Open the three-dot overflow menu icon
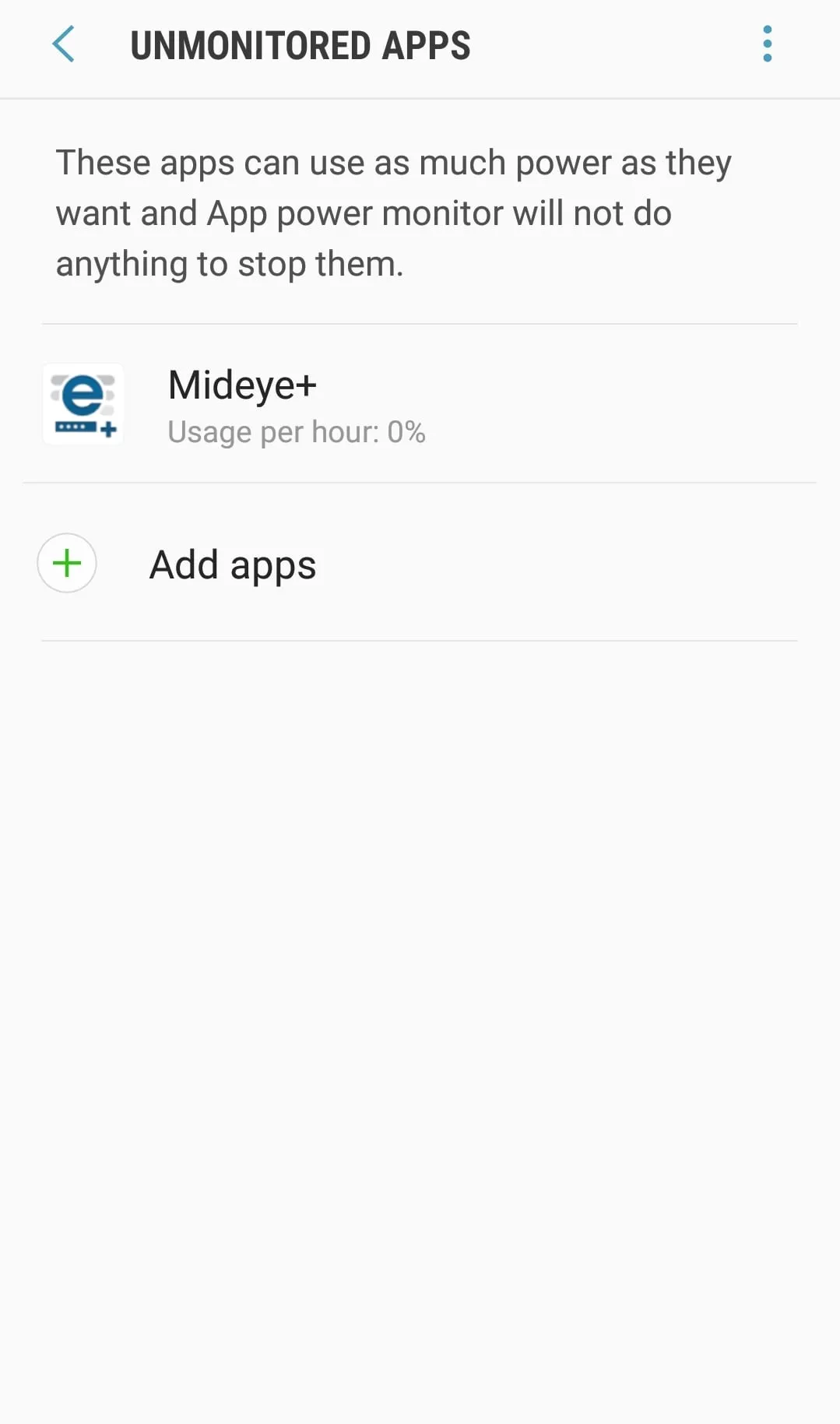This screenshot has height=1424, width=840. point(767,44)
